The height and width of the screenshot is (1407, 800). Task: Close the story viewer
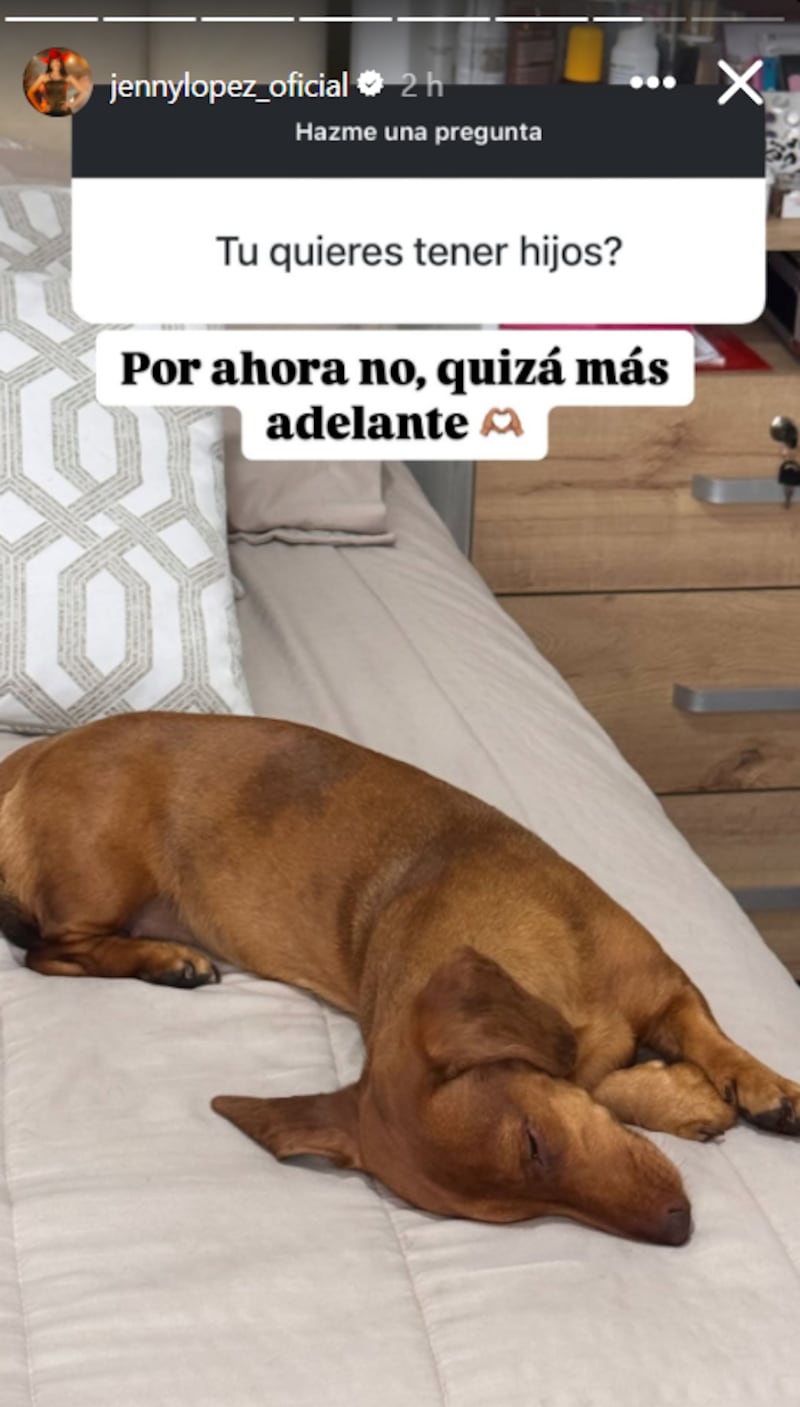click(x=740, y=82)
